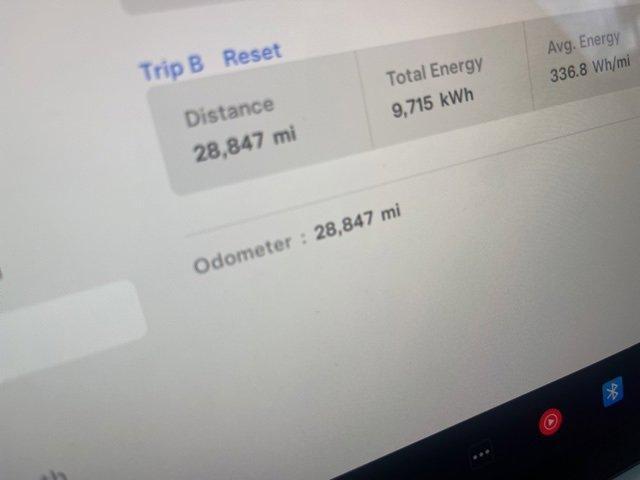Image resolution: width=640 pixels, height=480 pixels.
Task: Reset the Trip B counter
Action: pos(252,55)
